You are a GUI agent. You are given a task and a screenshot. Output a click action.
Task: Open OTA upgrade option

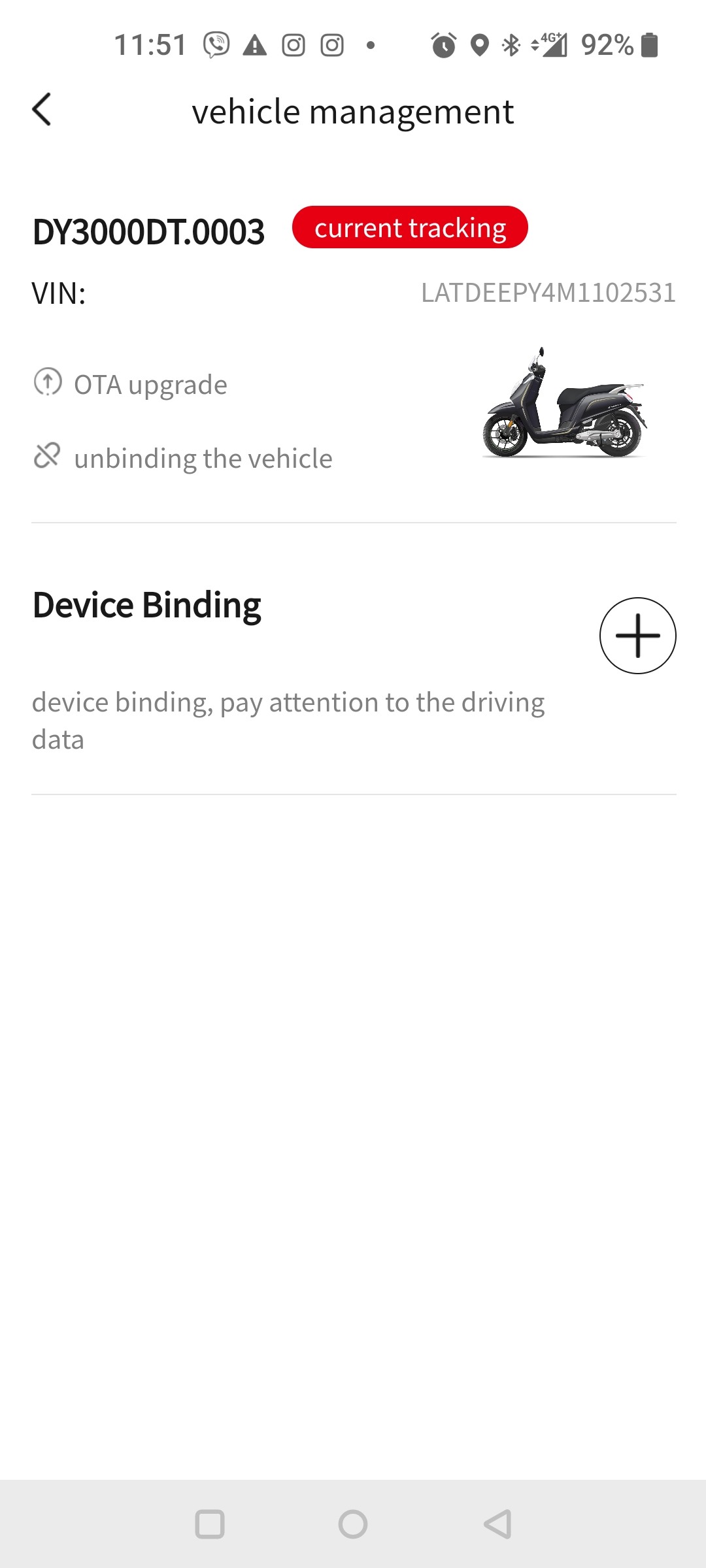(x=150, y=384)
